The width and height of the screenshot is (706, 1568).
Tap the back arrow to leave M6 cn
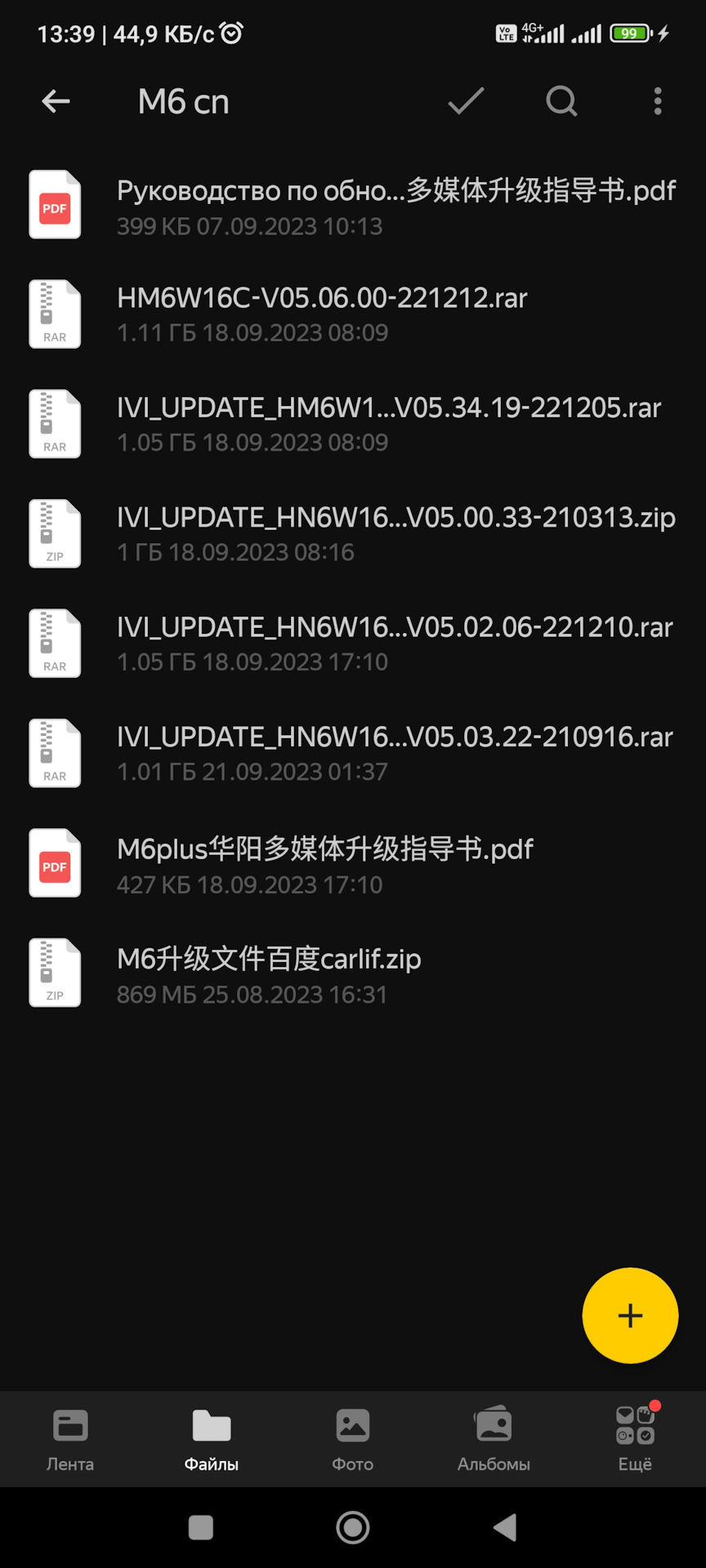[55, 101]
